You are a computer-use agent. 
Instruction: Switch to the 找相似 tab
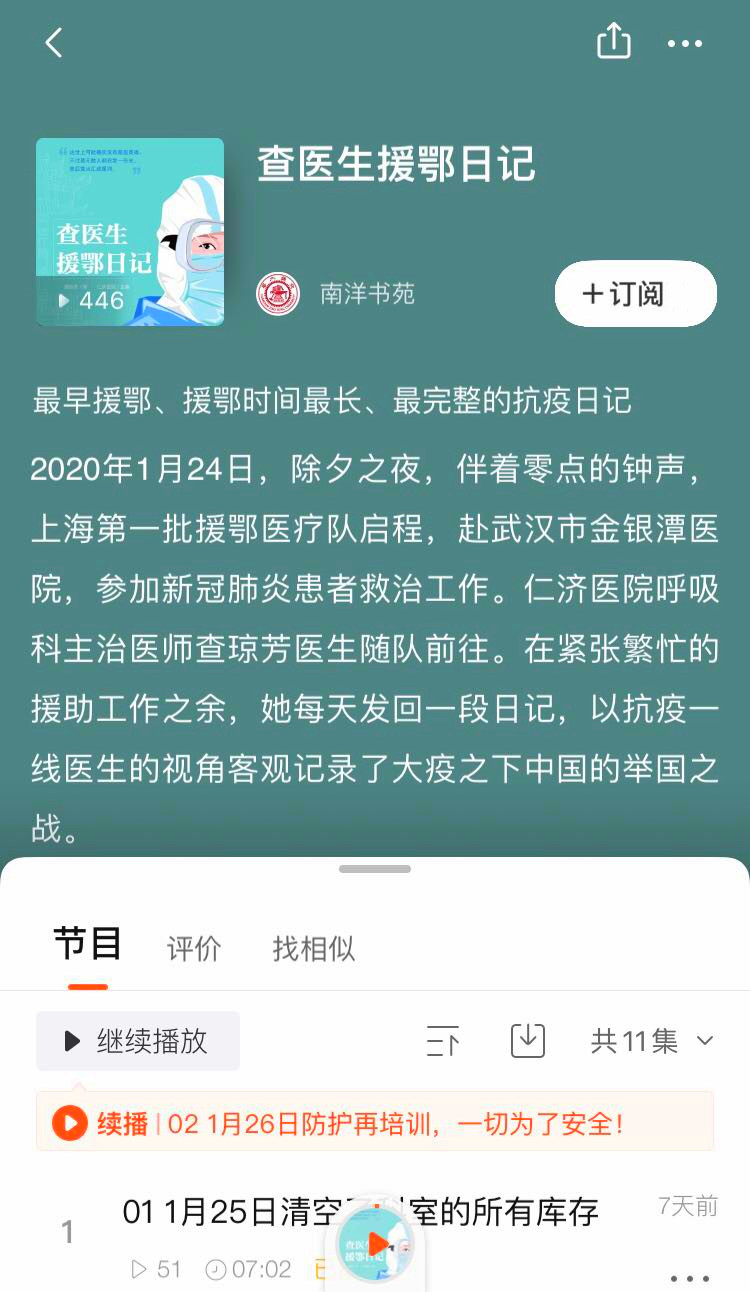(313, 948)
